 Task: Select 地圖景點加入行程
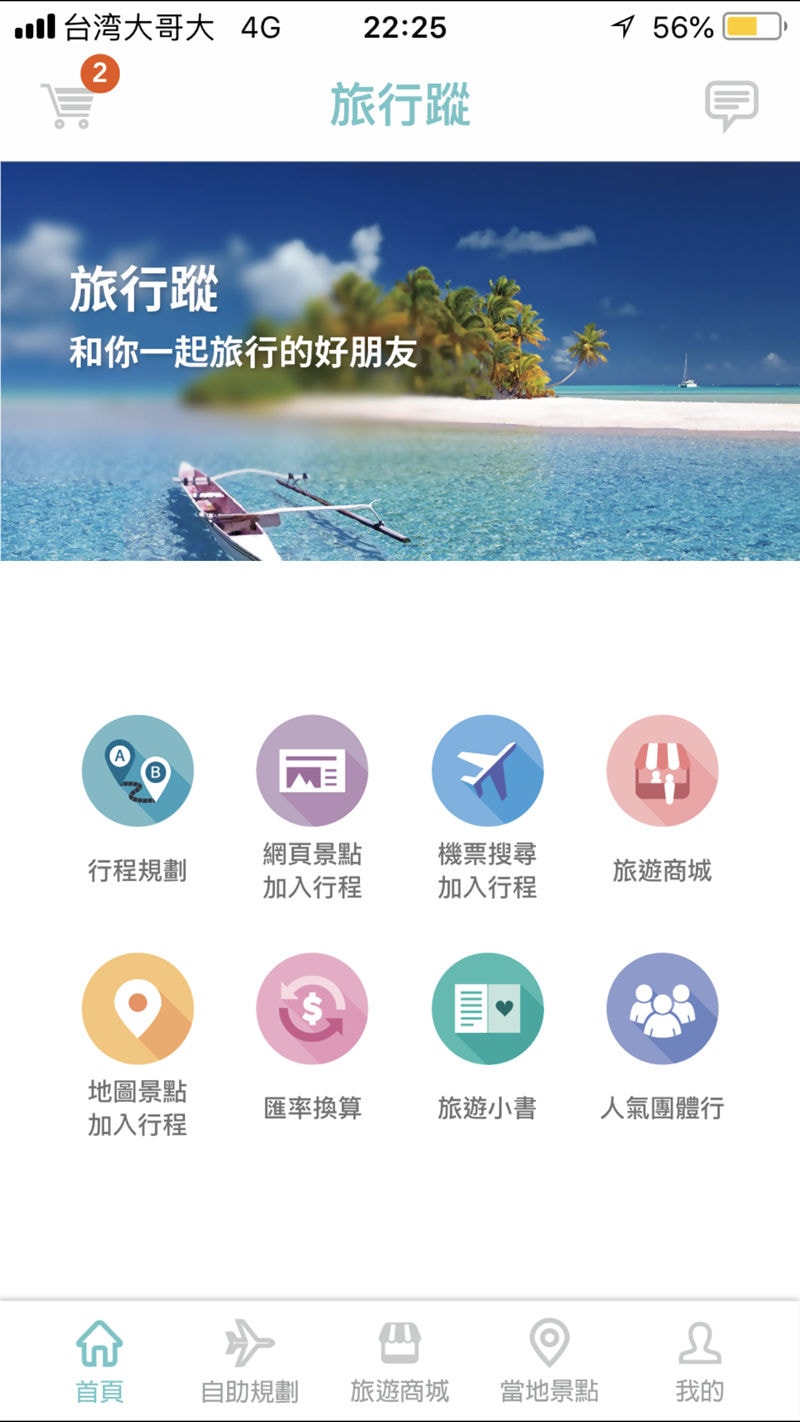[137, 1008]
